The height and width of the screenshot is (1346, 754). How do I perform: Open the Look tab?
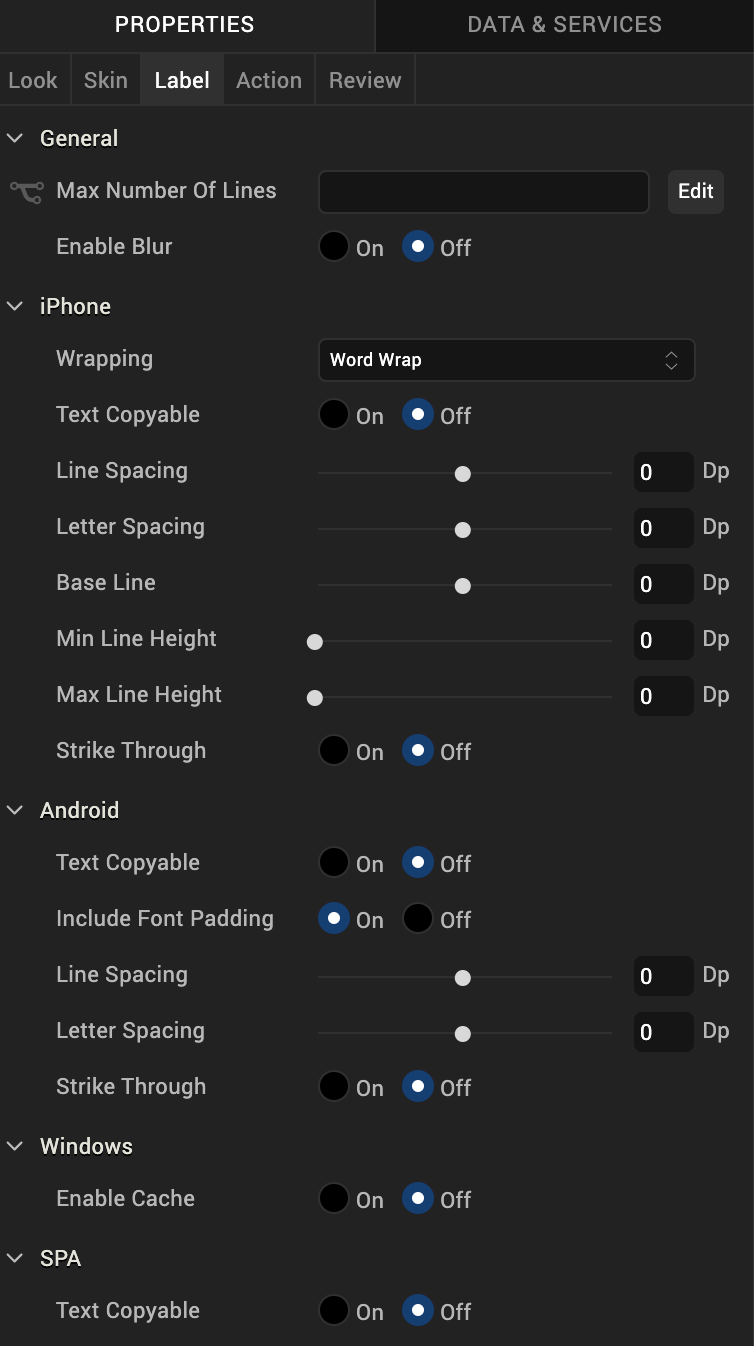pyautogui.click(x=33, y=80)
